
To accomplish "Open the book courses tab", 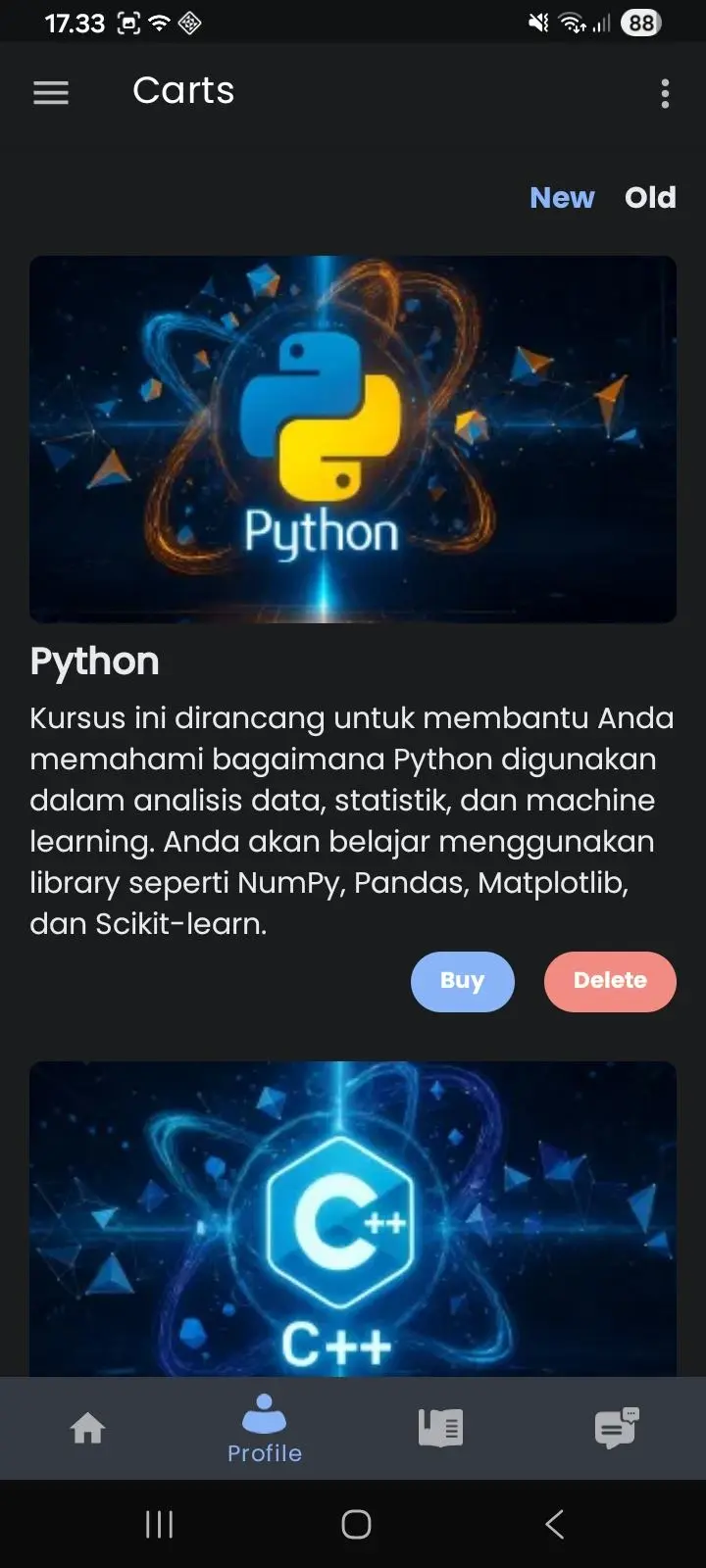I will [x=441, y=1428].
